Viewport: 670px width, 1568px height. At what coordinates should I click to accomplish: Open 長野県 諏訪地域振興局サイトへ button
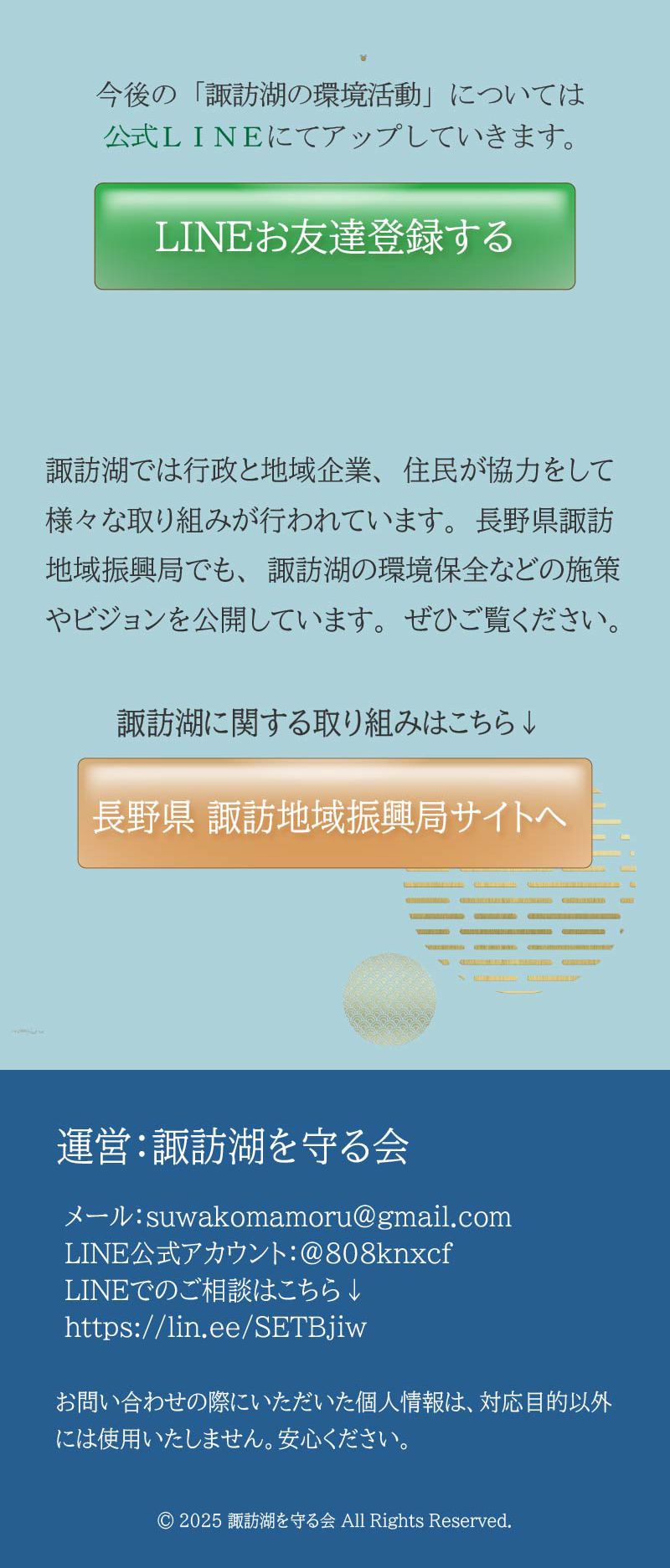click(334, 814)
